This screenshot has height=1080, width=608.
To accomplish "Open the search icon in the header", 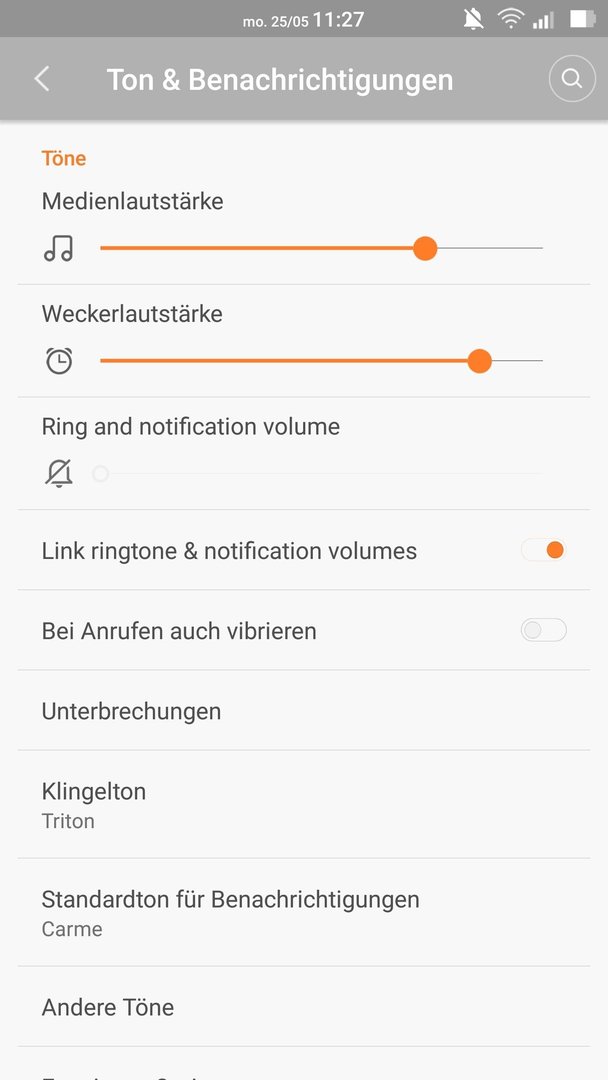I will pyautogui.click(x=572, y=79).
